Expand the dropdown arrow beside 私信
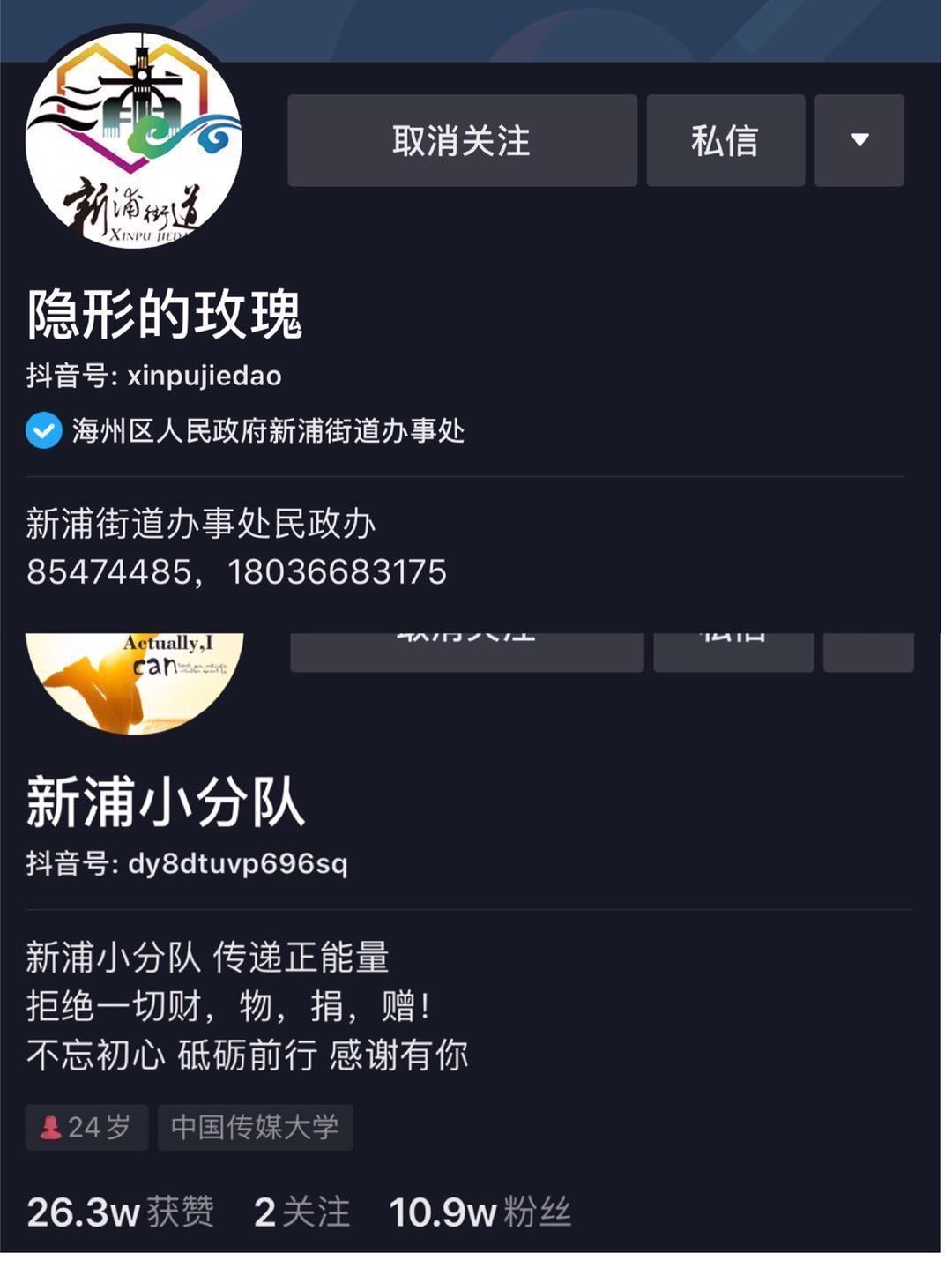This screenshot has height=1268, width=952. pos(859,139)
